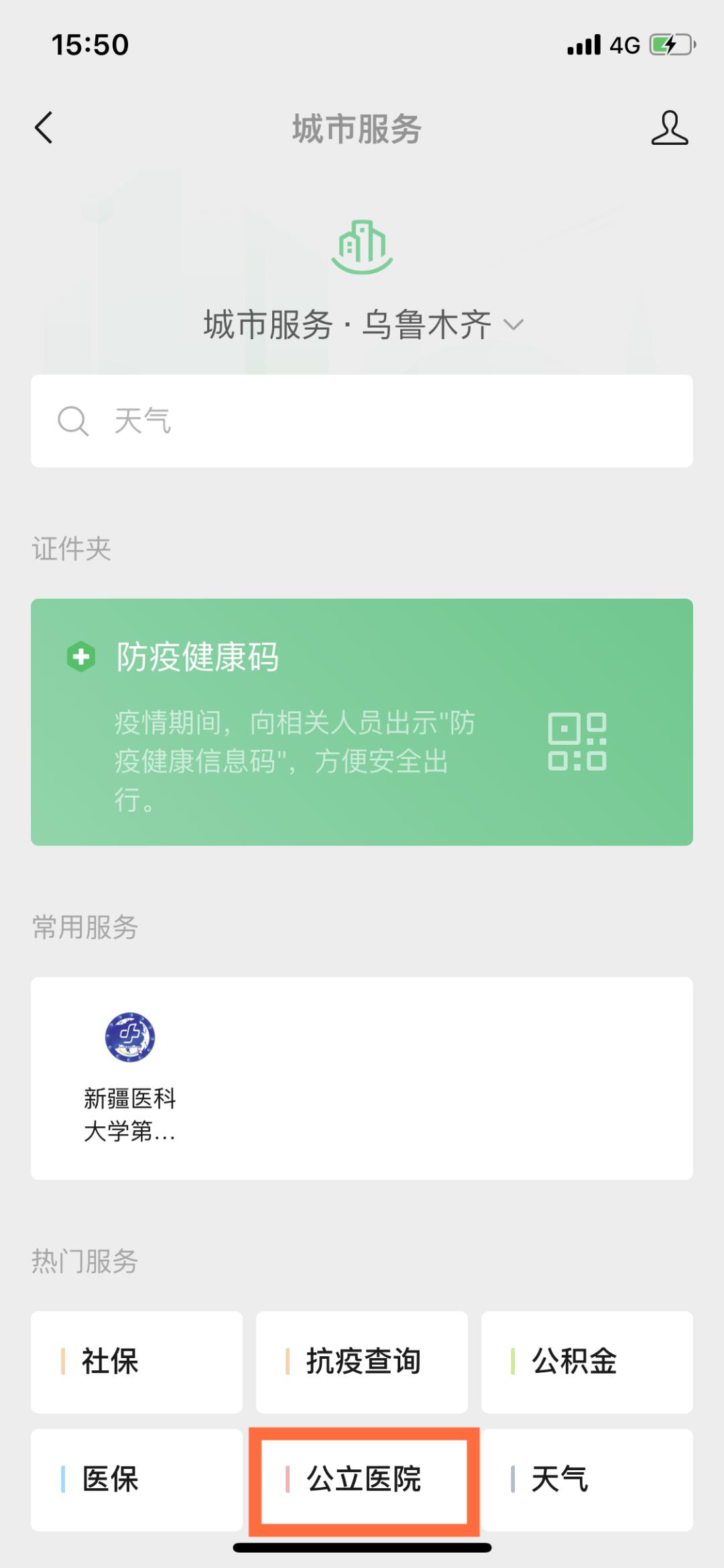Select 公立医院 service
The width and height of the screenshot is (724, 1568).
pos(363,1480)
